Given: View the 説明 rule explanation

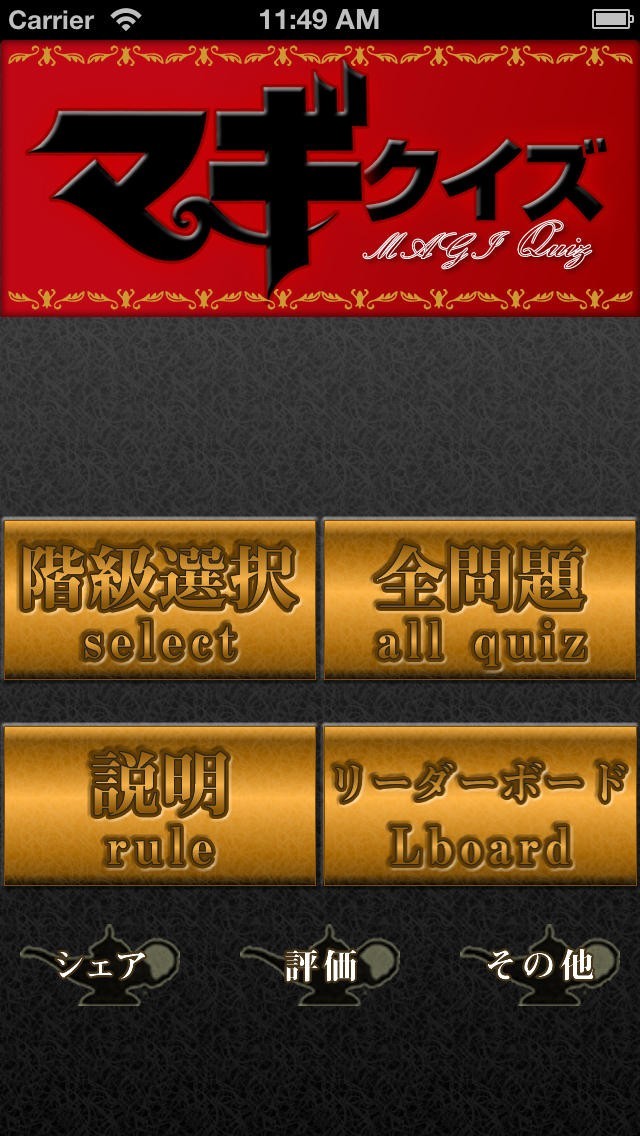Looking at the screenshot, I should click(x=160, y=805).
